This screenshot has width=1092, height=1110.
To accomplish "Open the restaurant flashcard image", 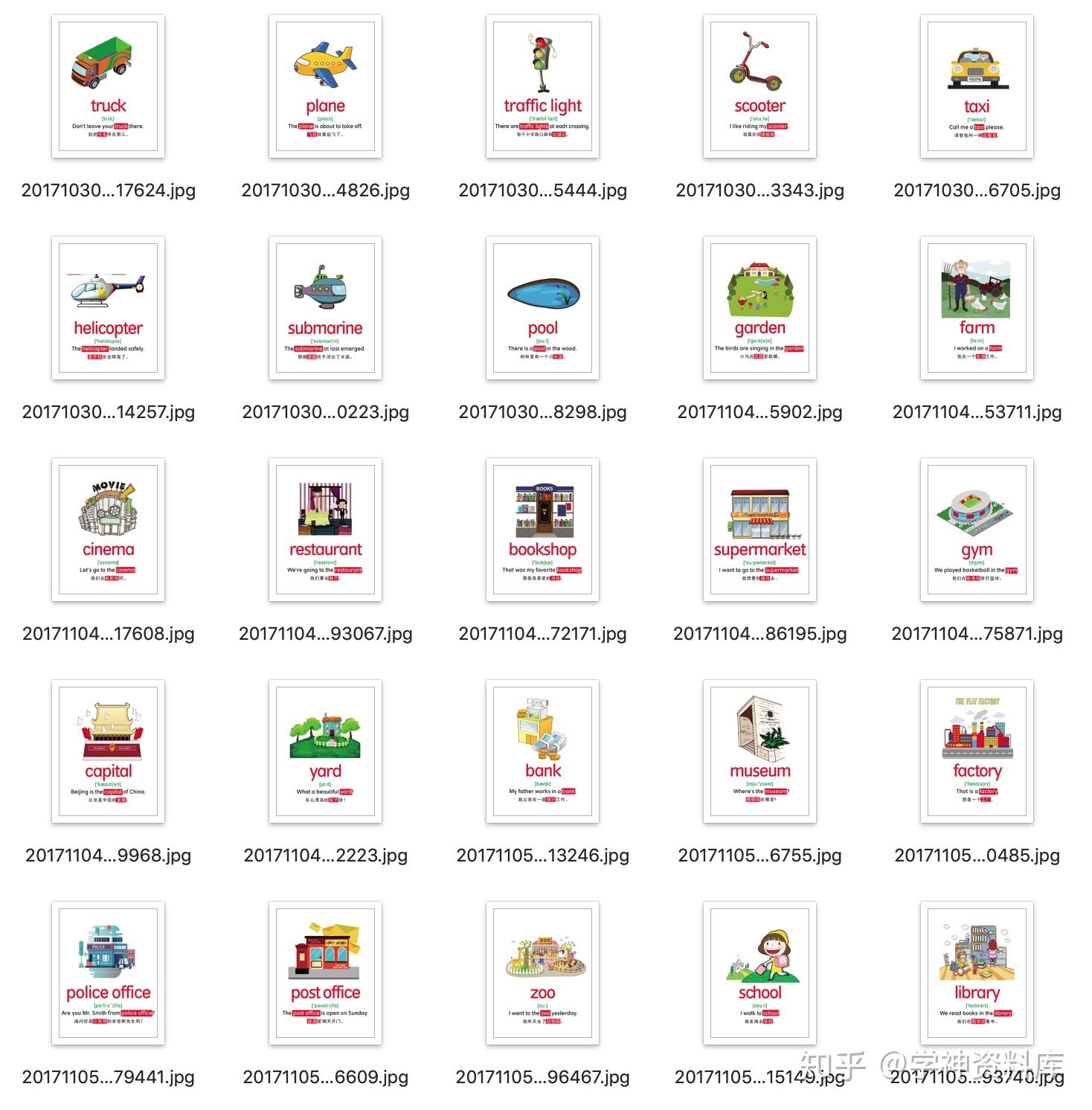I will point(325,530).
